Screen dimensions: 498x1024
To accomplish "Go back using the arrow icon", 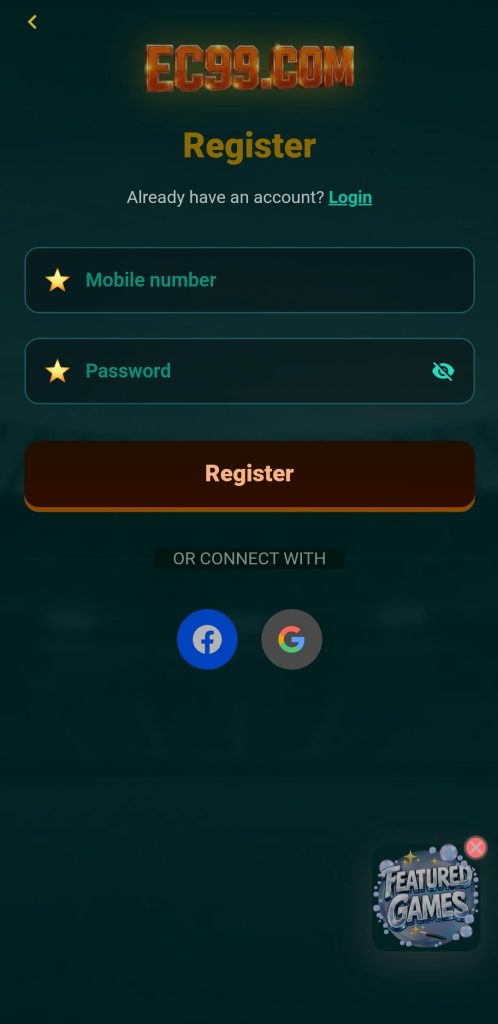I will click(32, 22).
